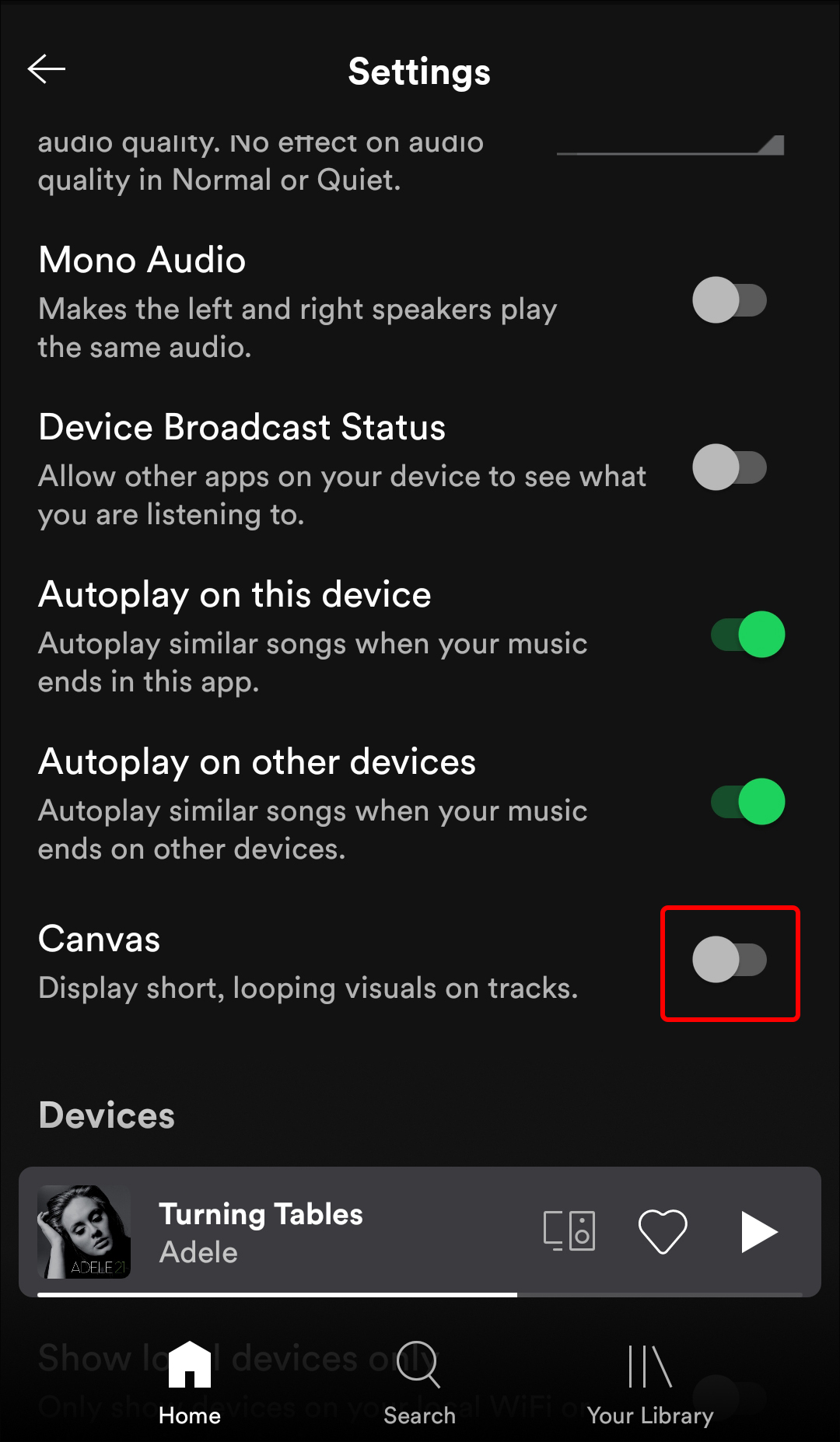Image resolution: width=840 pixels, height=1442 pixels.
Task: Turn off Autoplay on other devices
Action: tap(747, 802)
